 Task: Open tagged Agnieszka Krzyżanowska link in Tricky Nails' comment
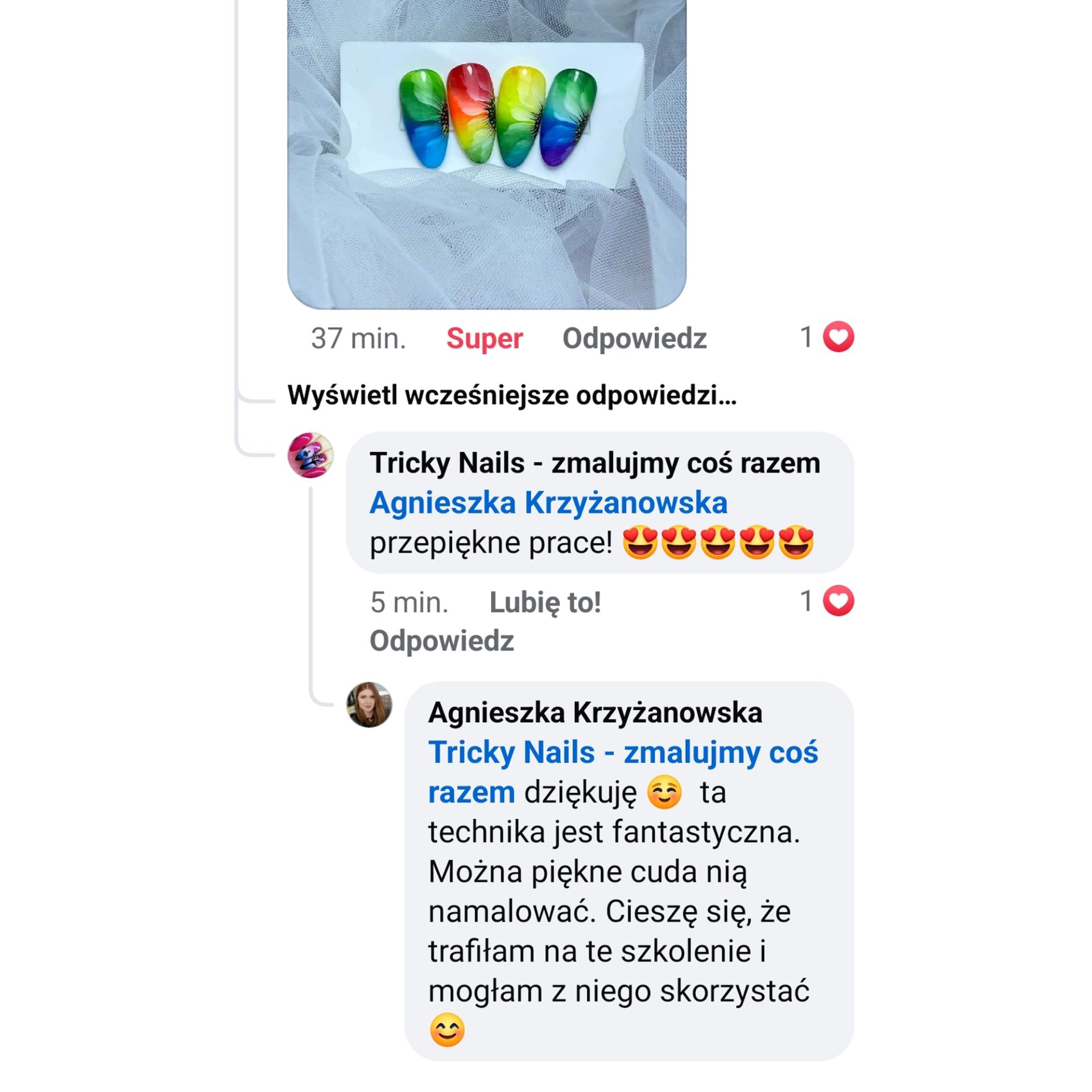pyautogui.click(x=548, y=503)
